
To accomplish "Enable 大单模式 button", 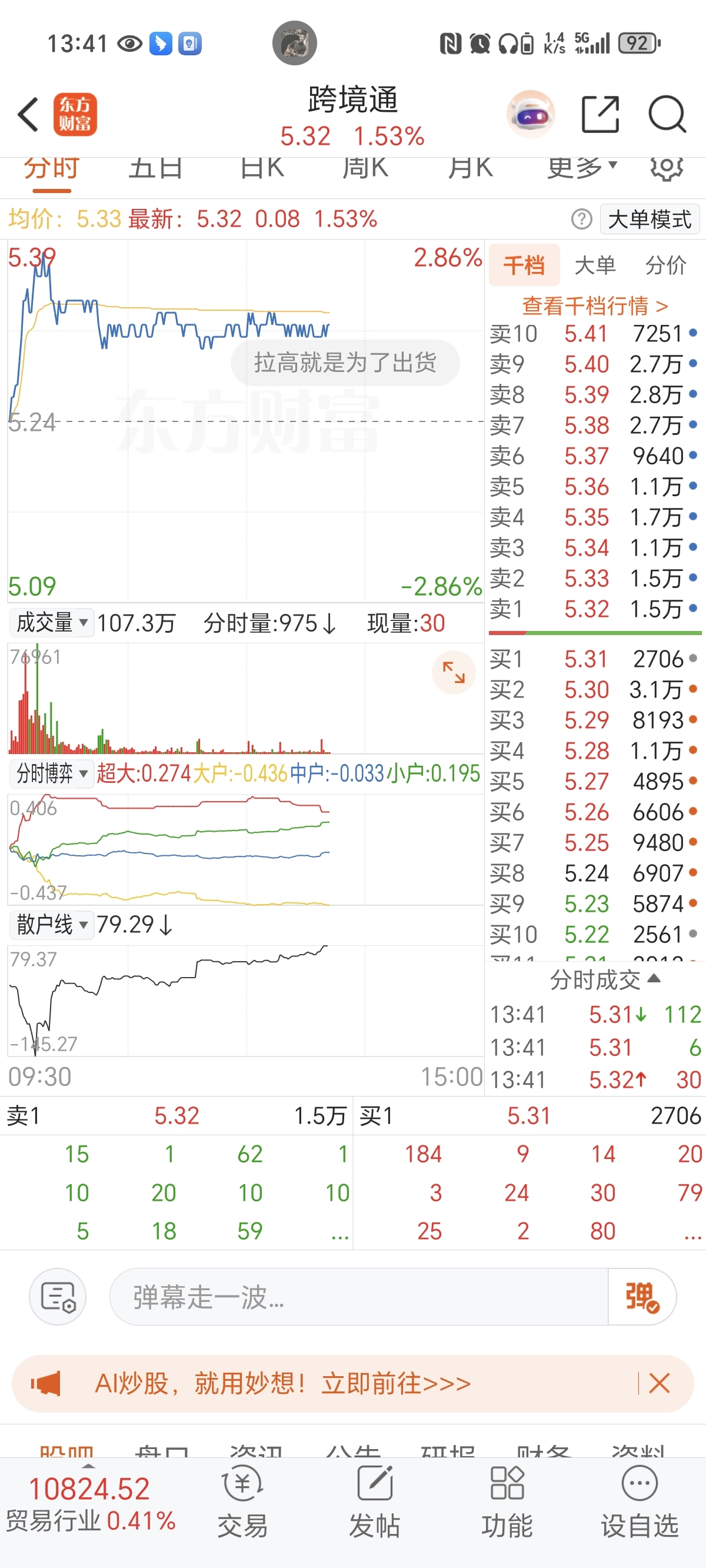I will (x=650, y=219).
